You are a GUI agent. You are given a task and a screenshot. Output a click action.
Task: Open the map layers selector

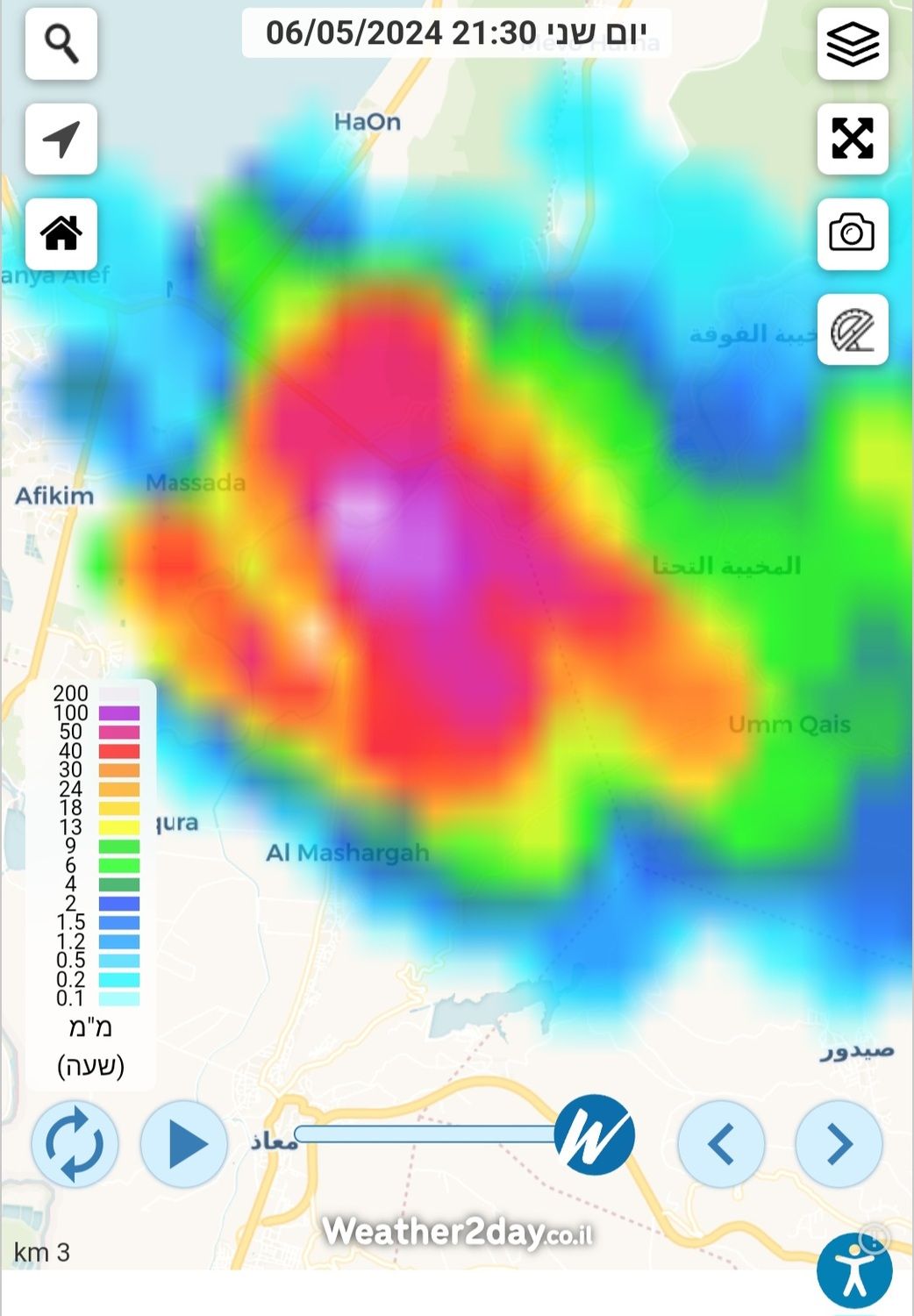click(853, 43)
